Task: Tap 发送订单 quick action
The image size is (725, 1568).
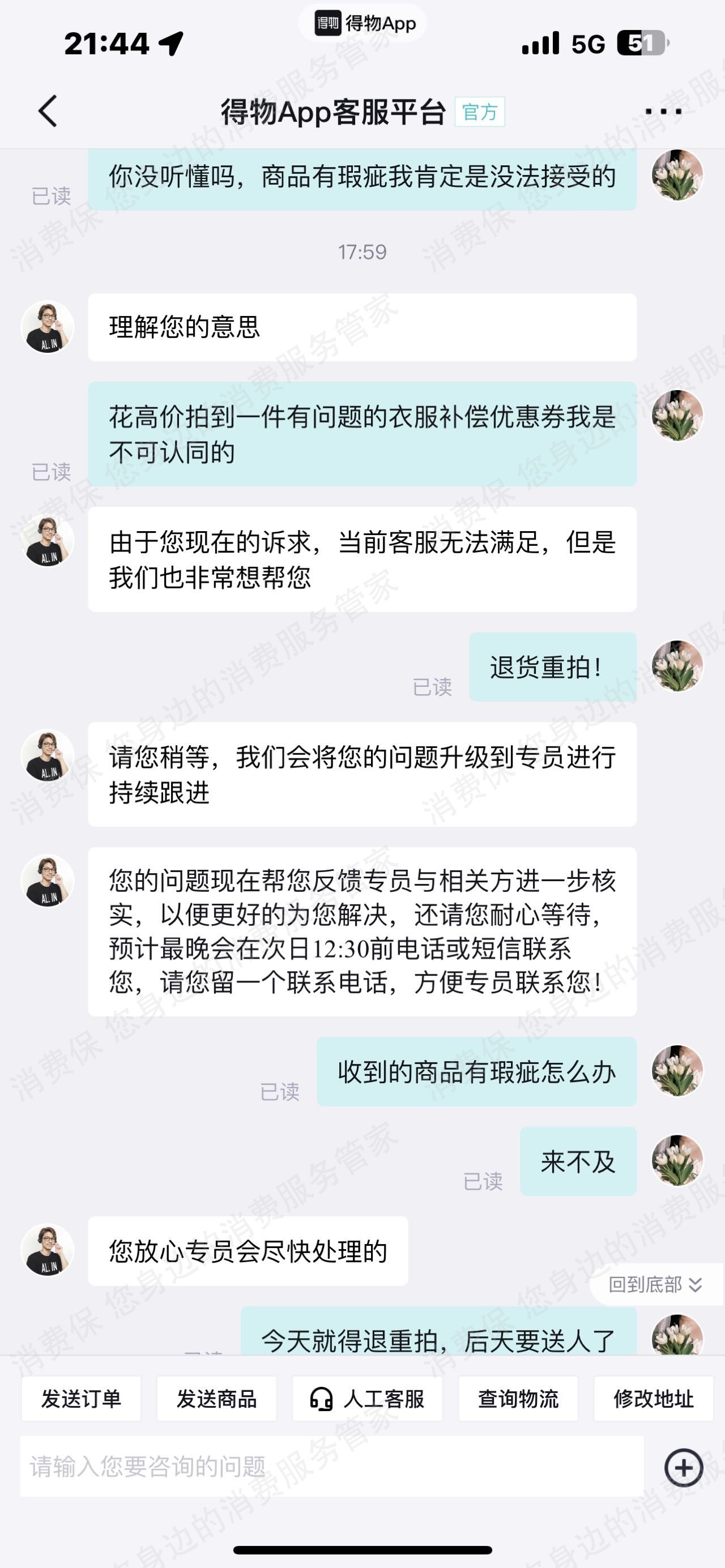Action: [81, 1399]
